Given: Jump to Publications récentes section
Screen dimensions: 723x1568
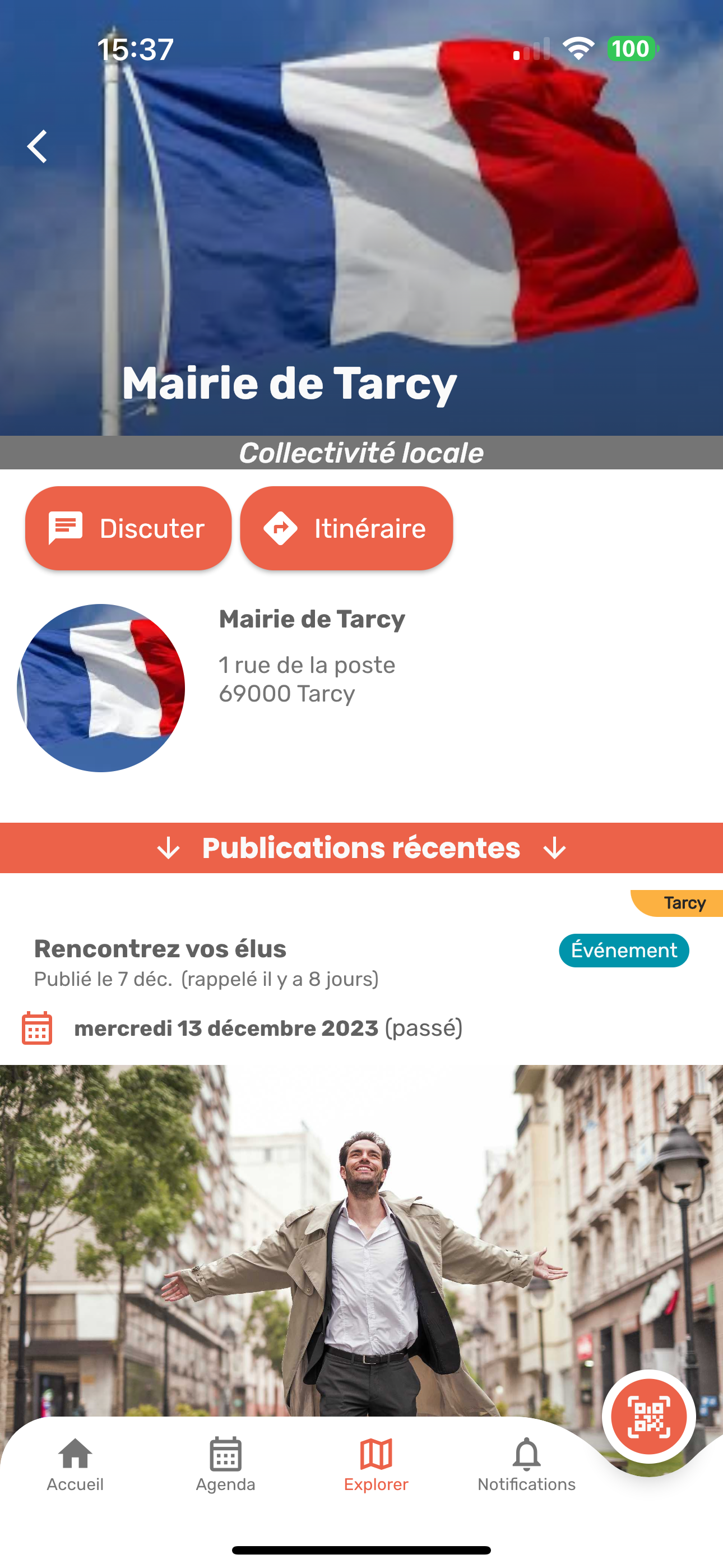Looking at the screenshot, I should (361, 848).
